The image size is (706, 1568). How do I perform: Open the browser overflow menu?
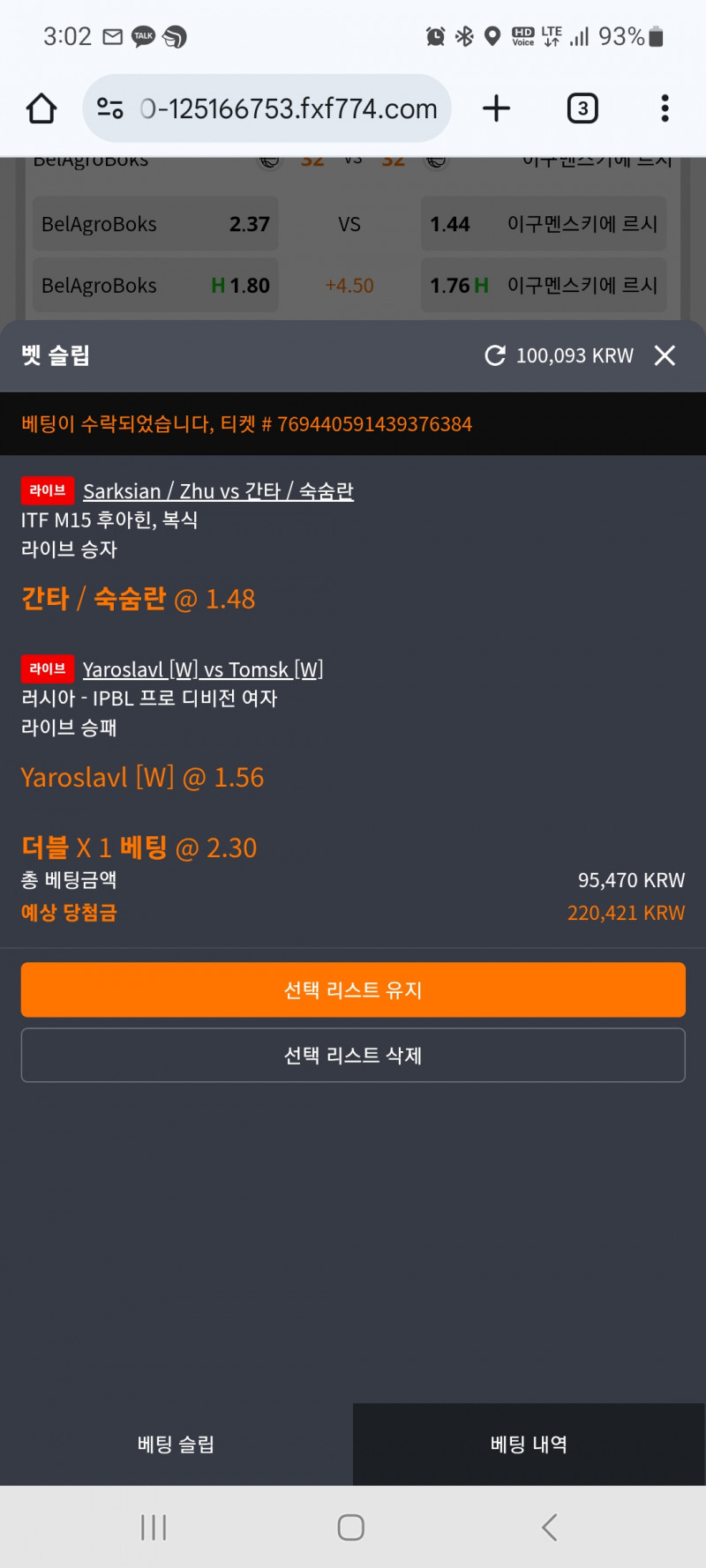(x=665, y=108)
